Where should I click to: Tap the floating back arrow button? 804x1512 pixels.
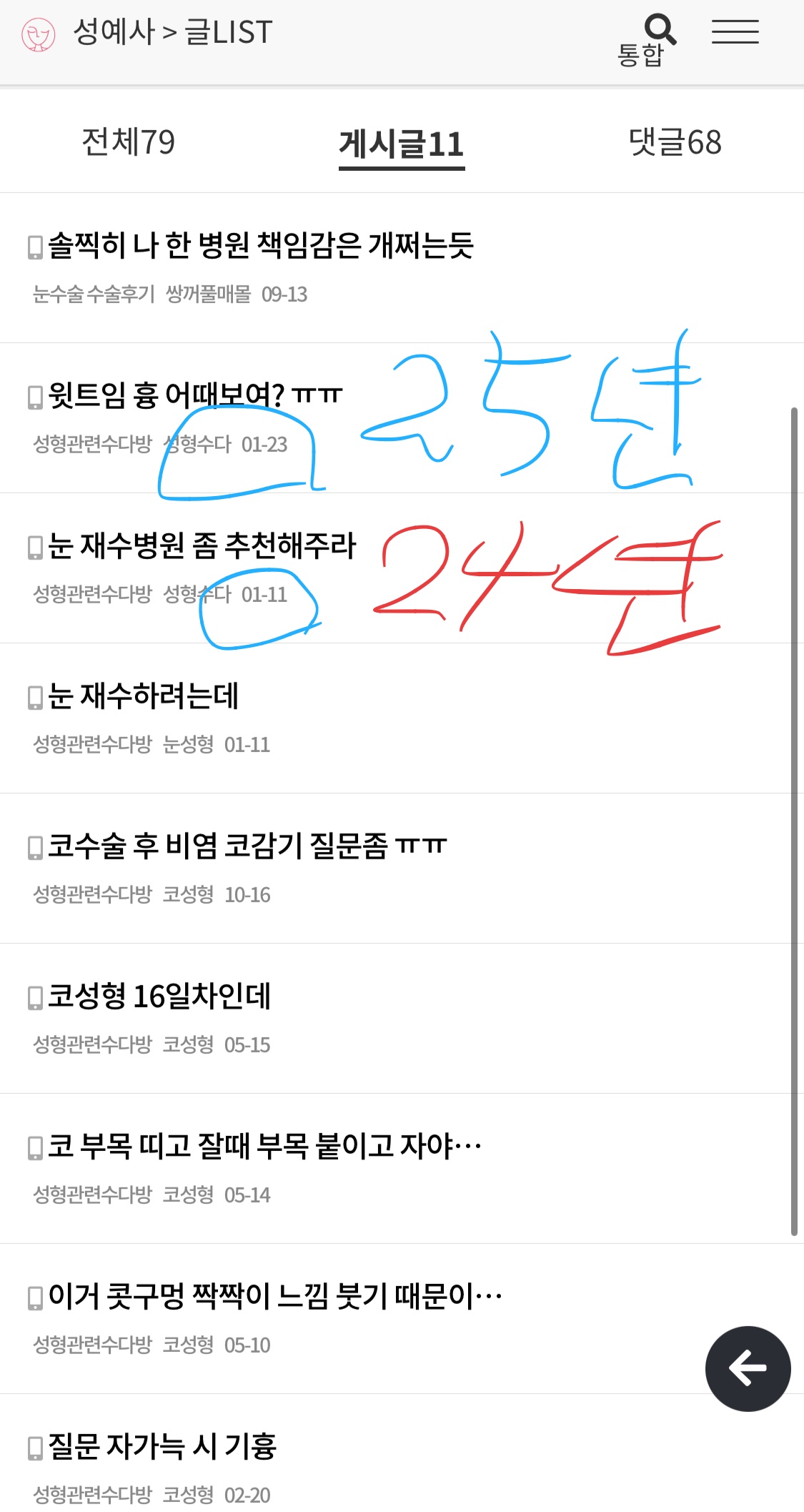[748, 1368]
